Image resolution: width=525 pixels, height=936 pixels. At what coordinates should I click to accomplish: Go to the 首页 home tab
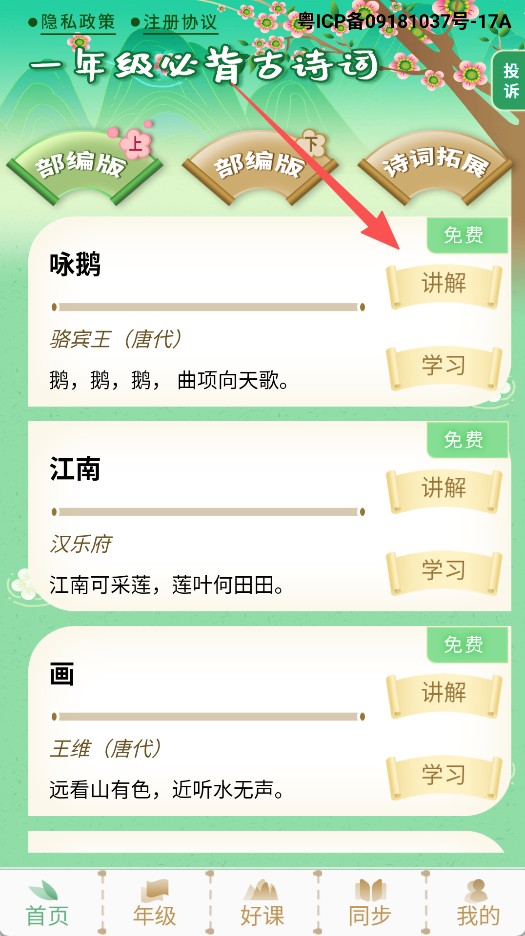click(x=47, y=903)
